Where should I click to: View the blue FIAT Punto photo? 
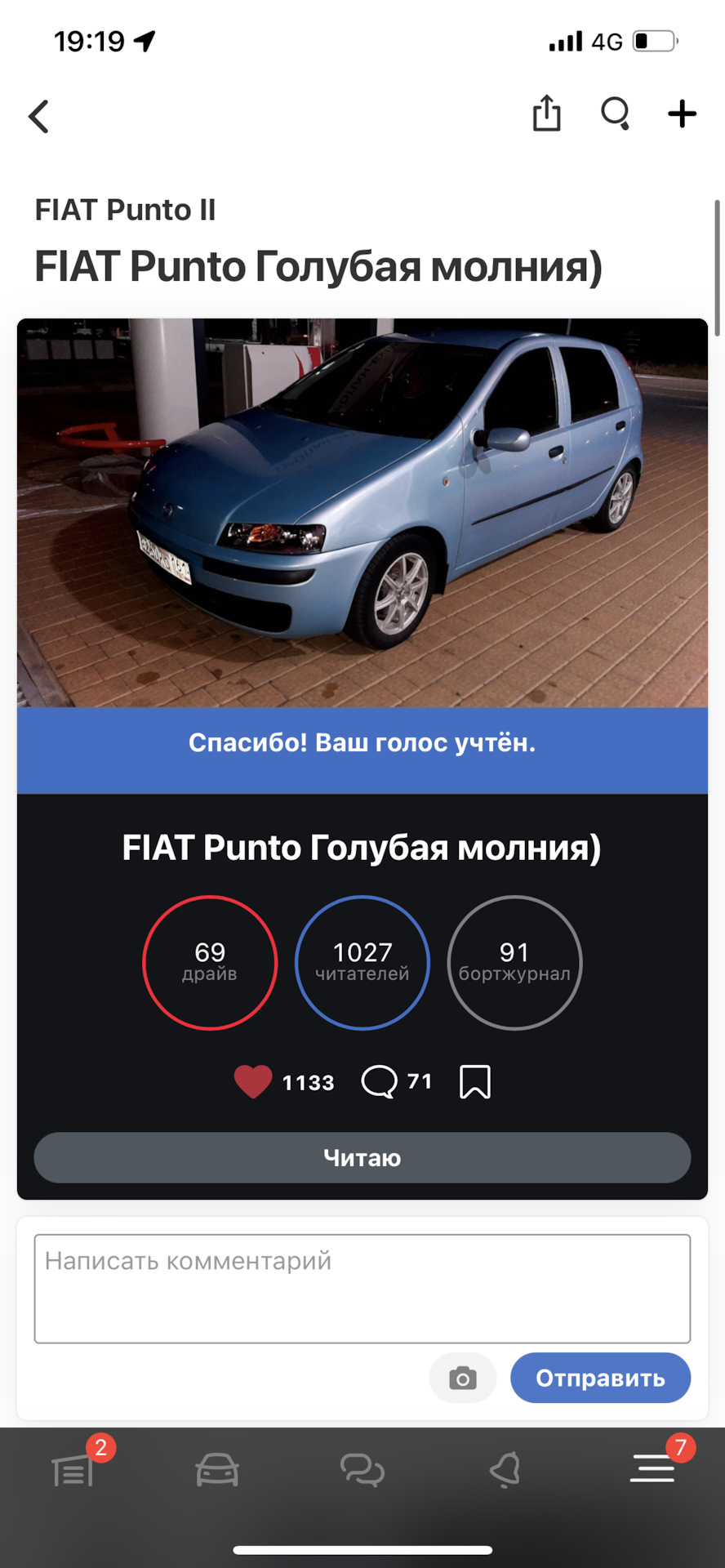tap(362, 512)
